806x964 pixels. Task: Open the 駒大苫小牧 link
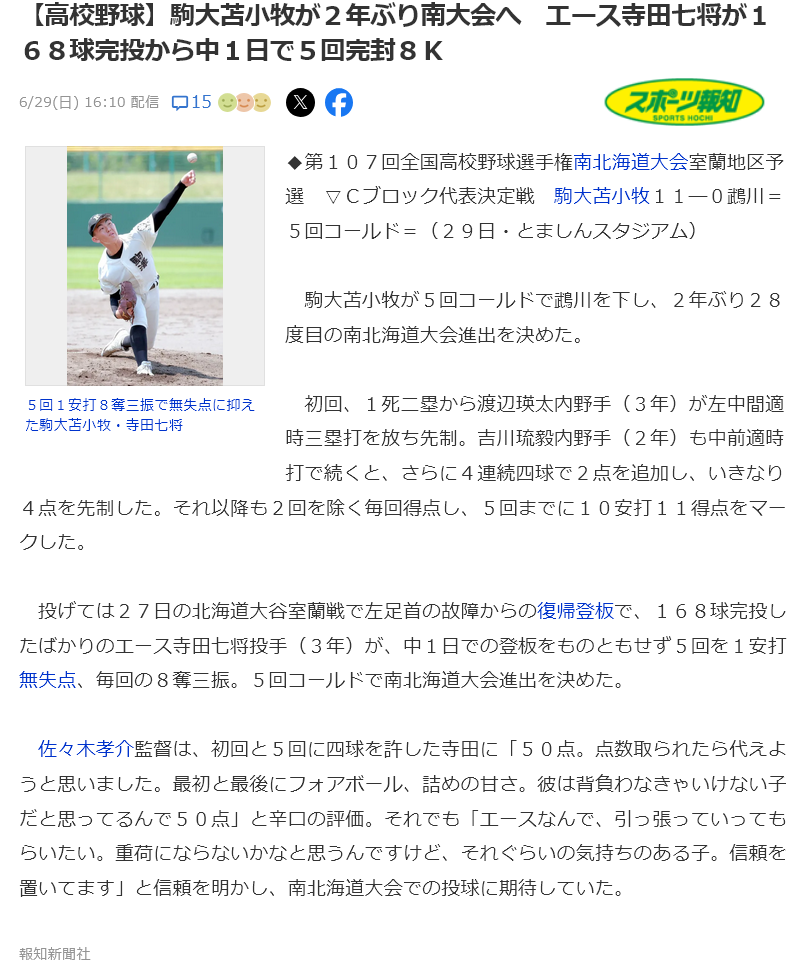602,196
